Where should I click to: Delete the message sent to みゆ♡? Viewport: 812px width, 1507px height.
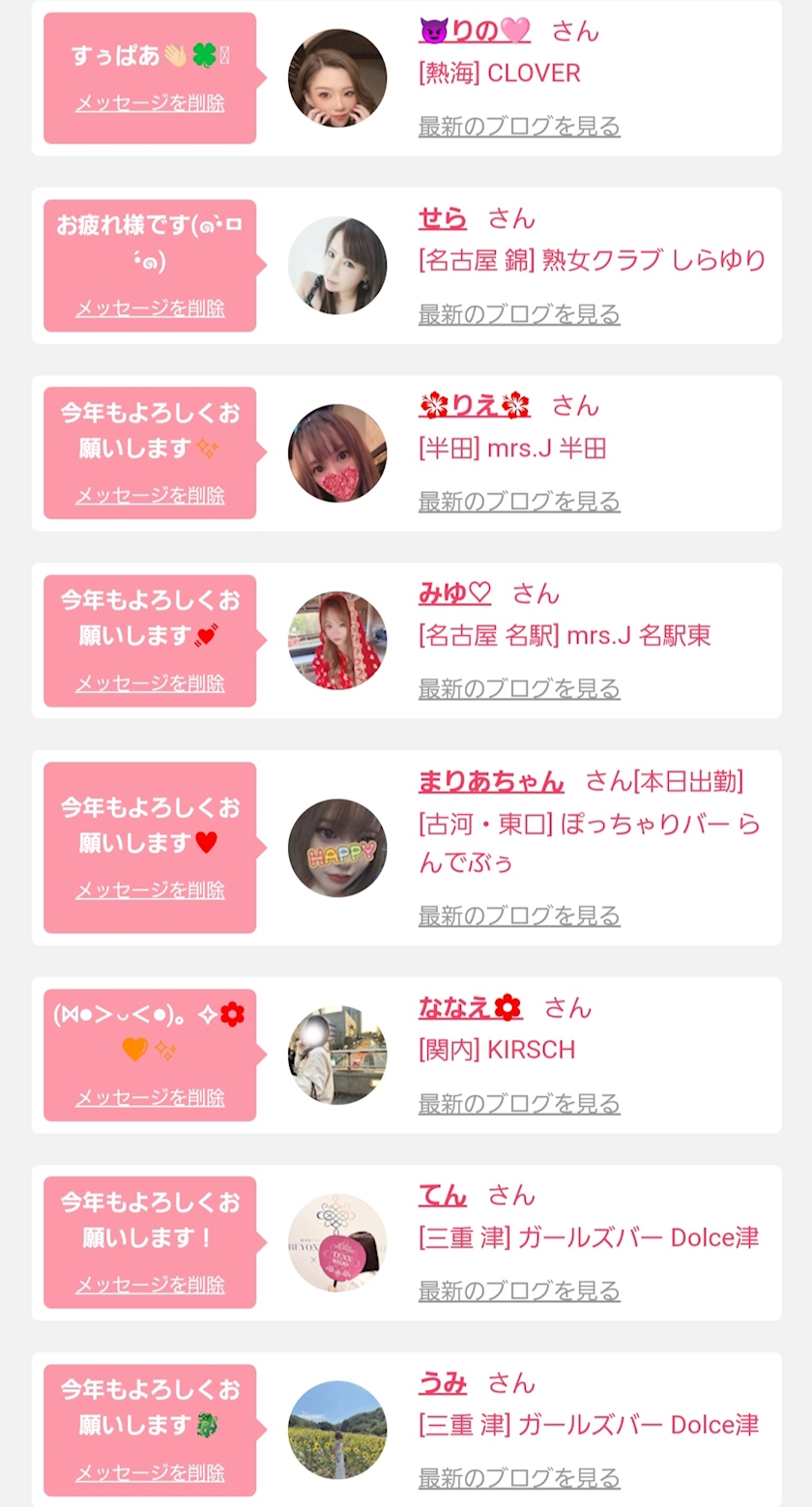[150, 683]
